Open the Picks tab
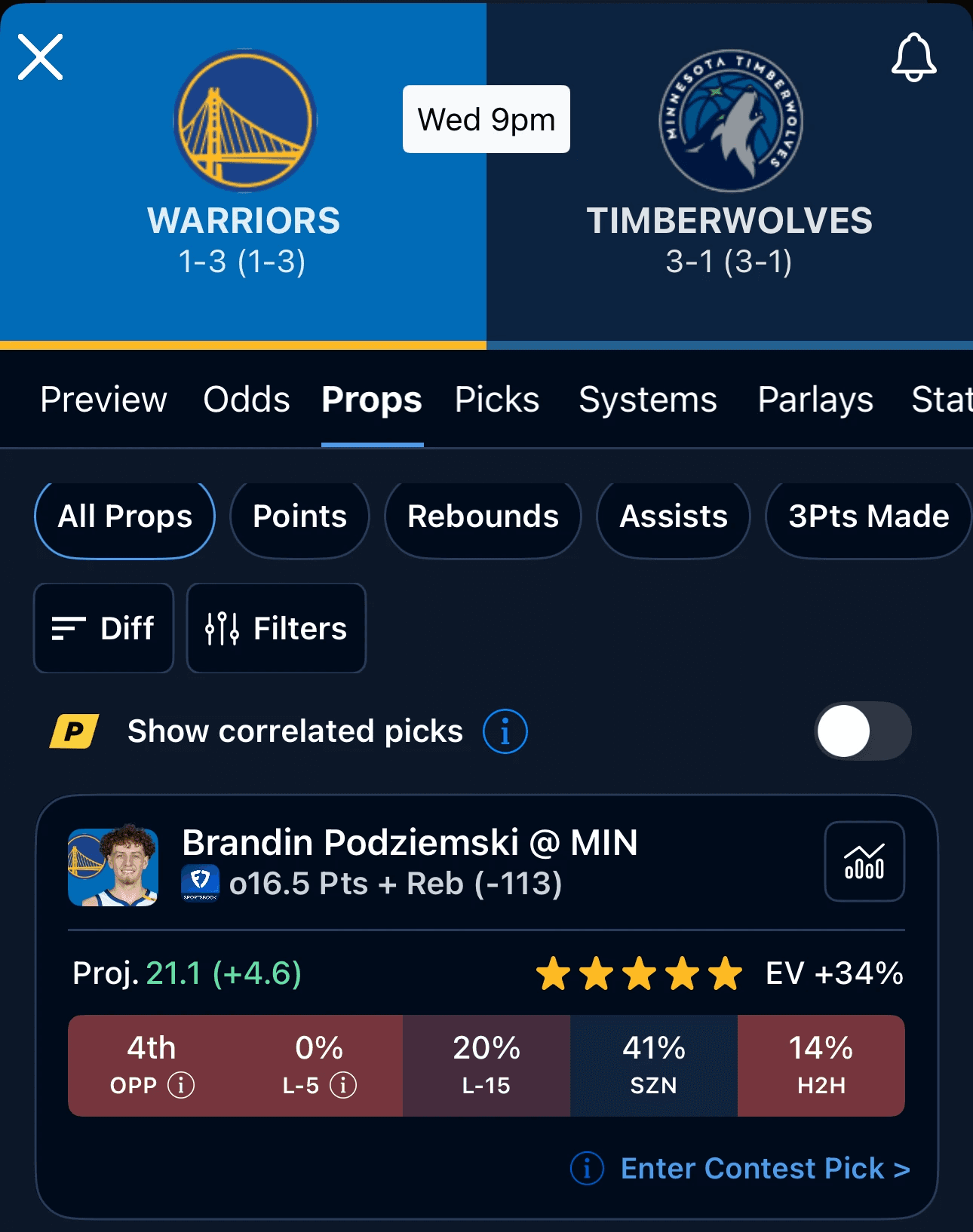The height and width of the screenshot is (1232, 973). [496, 400]
